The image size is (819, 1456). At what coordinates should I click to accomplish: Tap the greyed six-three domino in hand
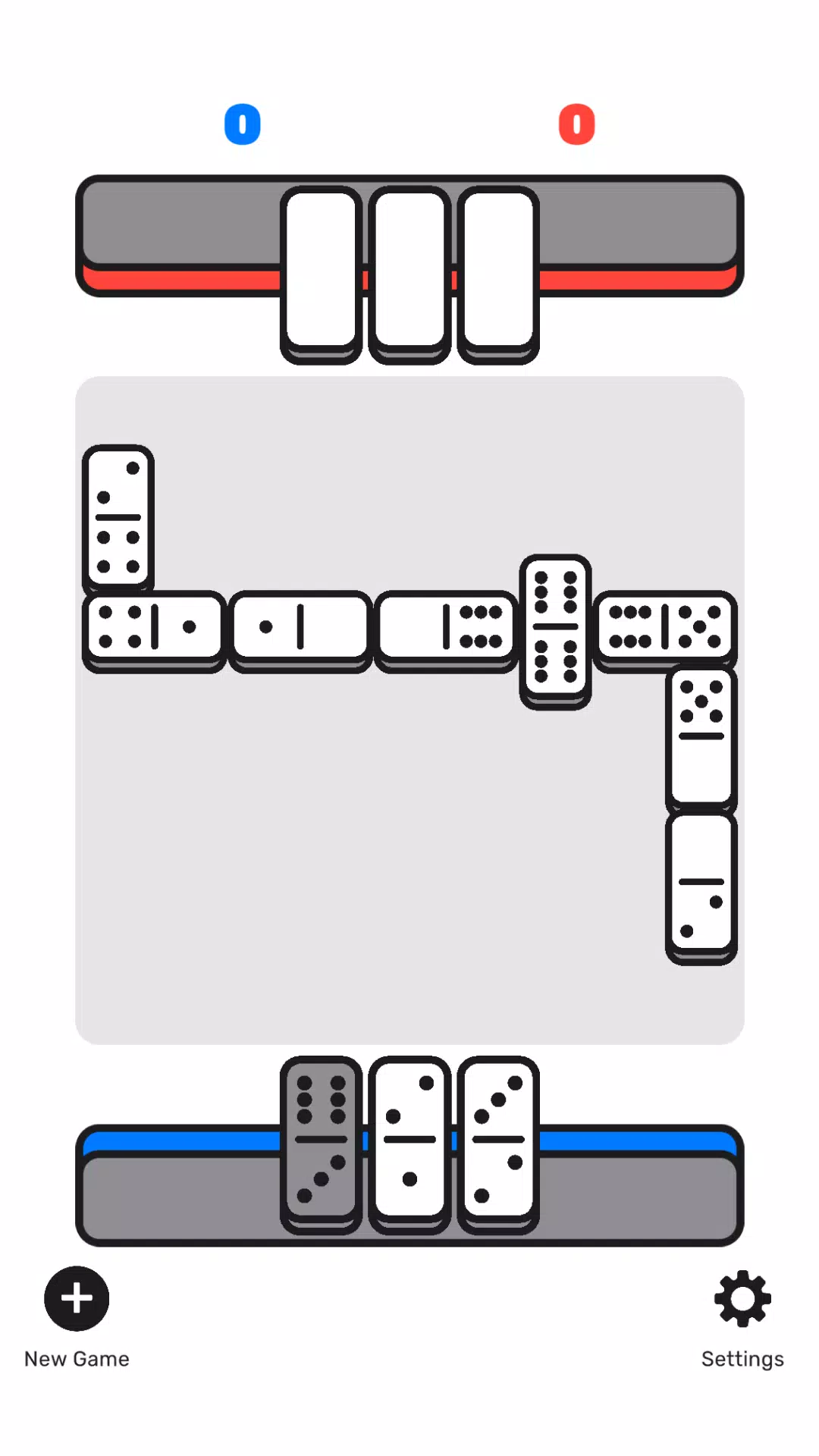(321, 1137)
